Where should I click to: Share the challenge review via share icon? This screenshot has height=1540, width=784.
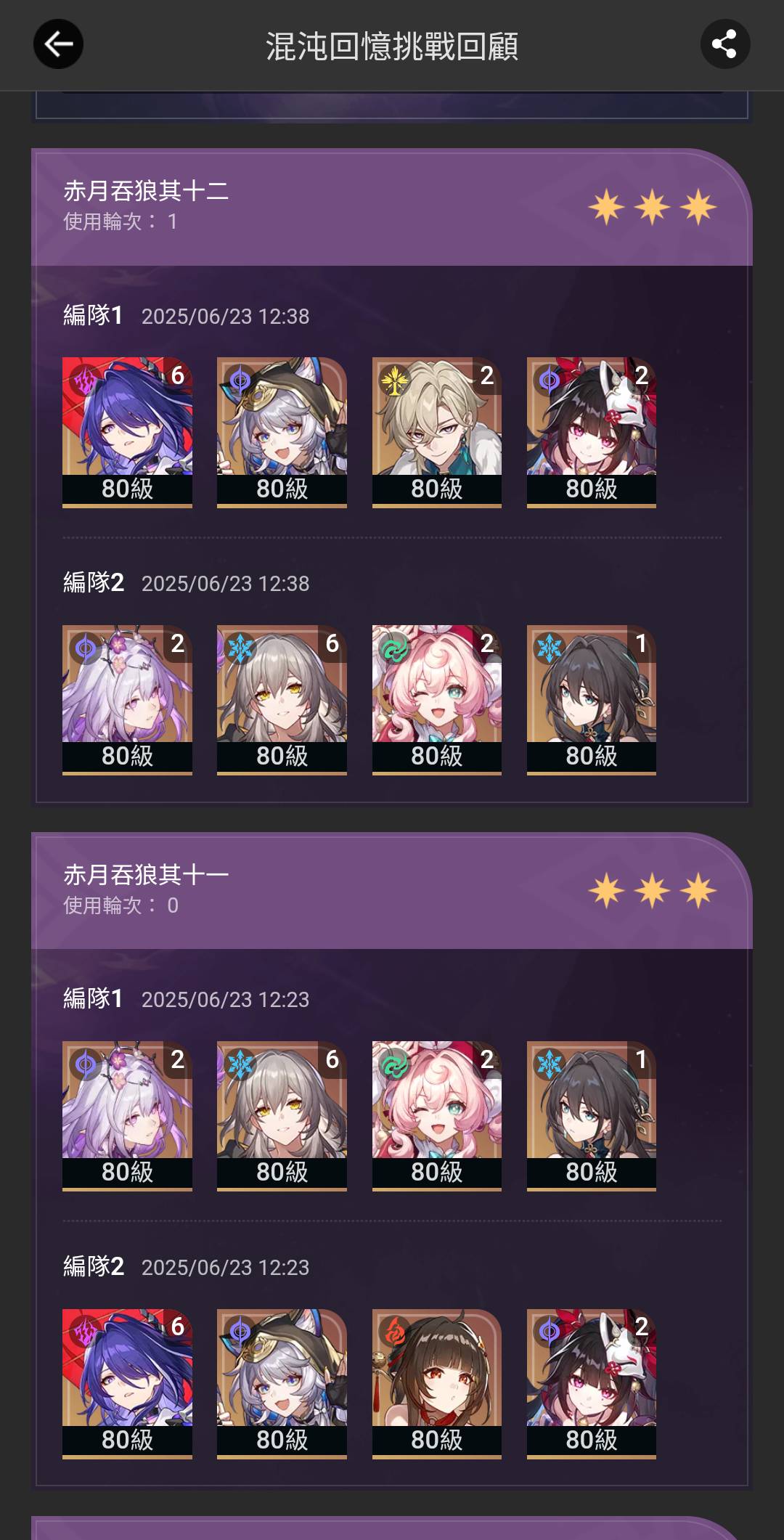pyautogui.click(x=724, y=44)
